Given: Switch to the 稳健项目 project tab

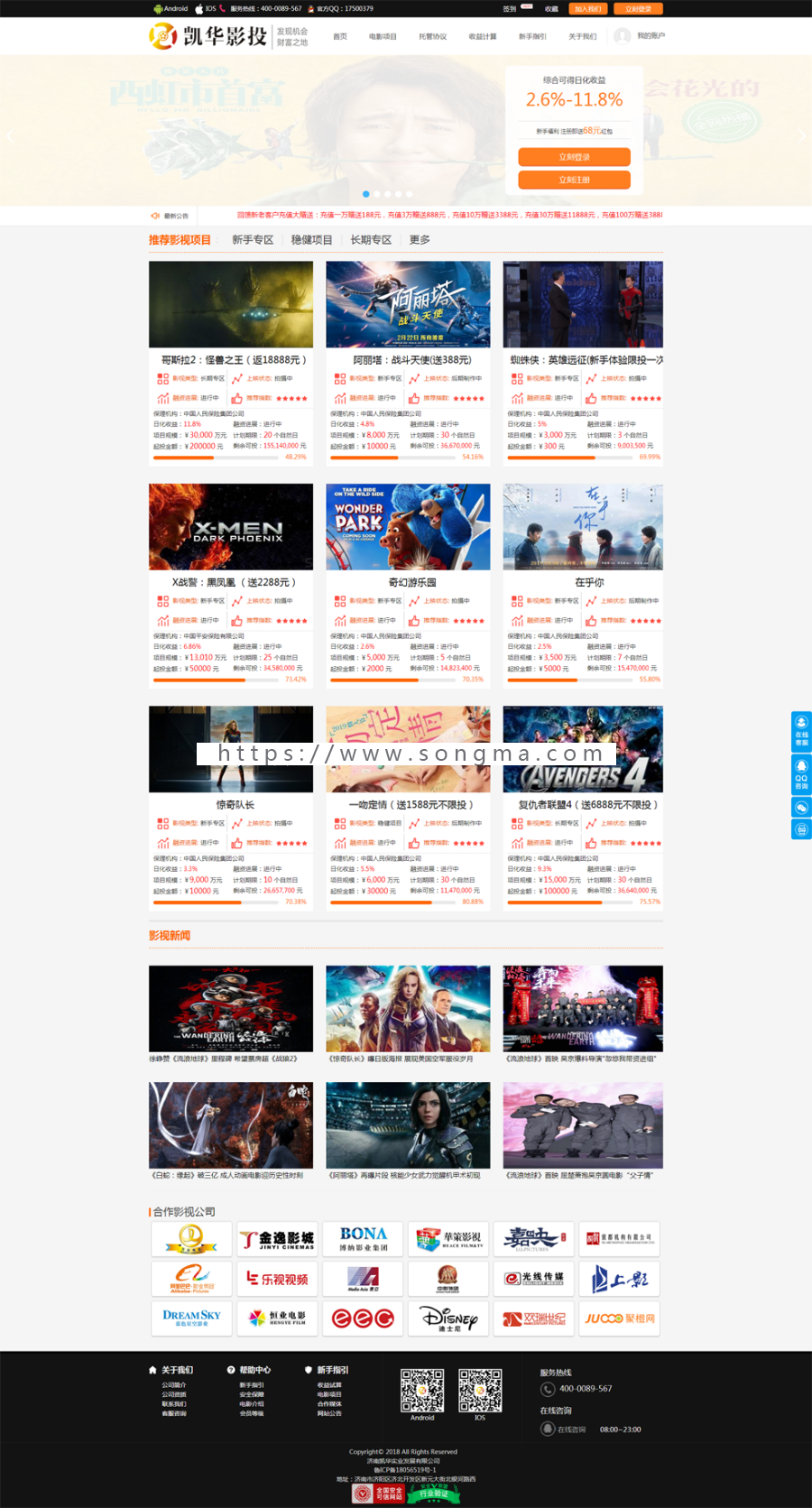Looking at the screenshot, I should [x=311, y=240].
